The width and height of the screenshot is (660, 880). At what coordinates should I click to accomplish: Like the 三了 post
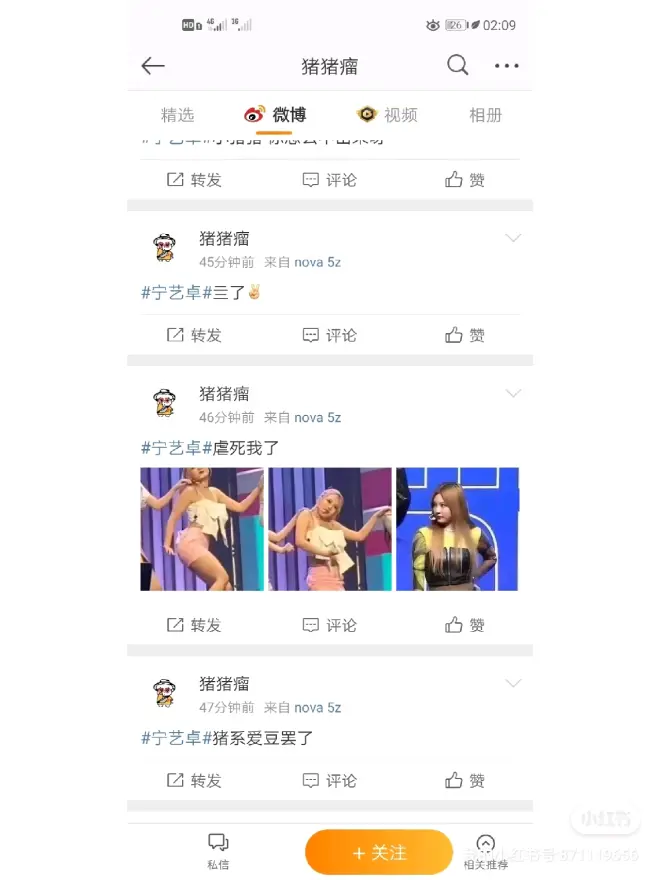[x=465, y=335]
